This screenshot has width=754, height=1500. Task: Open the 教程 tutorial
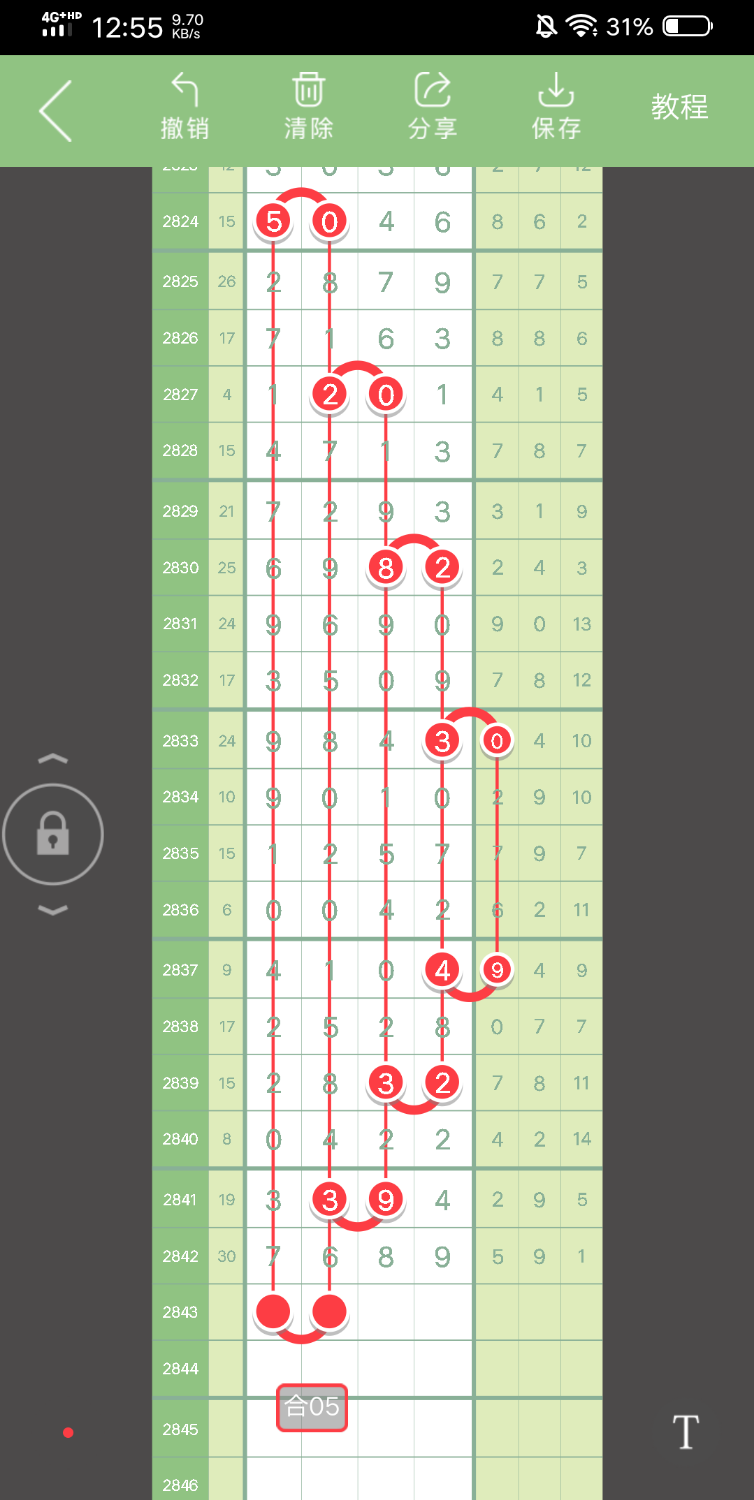[680, 107]
